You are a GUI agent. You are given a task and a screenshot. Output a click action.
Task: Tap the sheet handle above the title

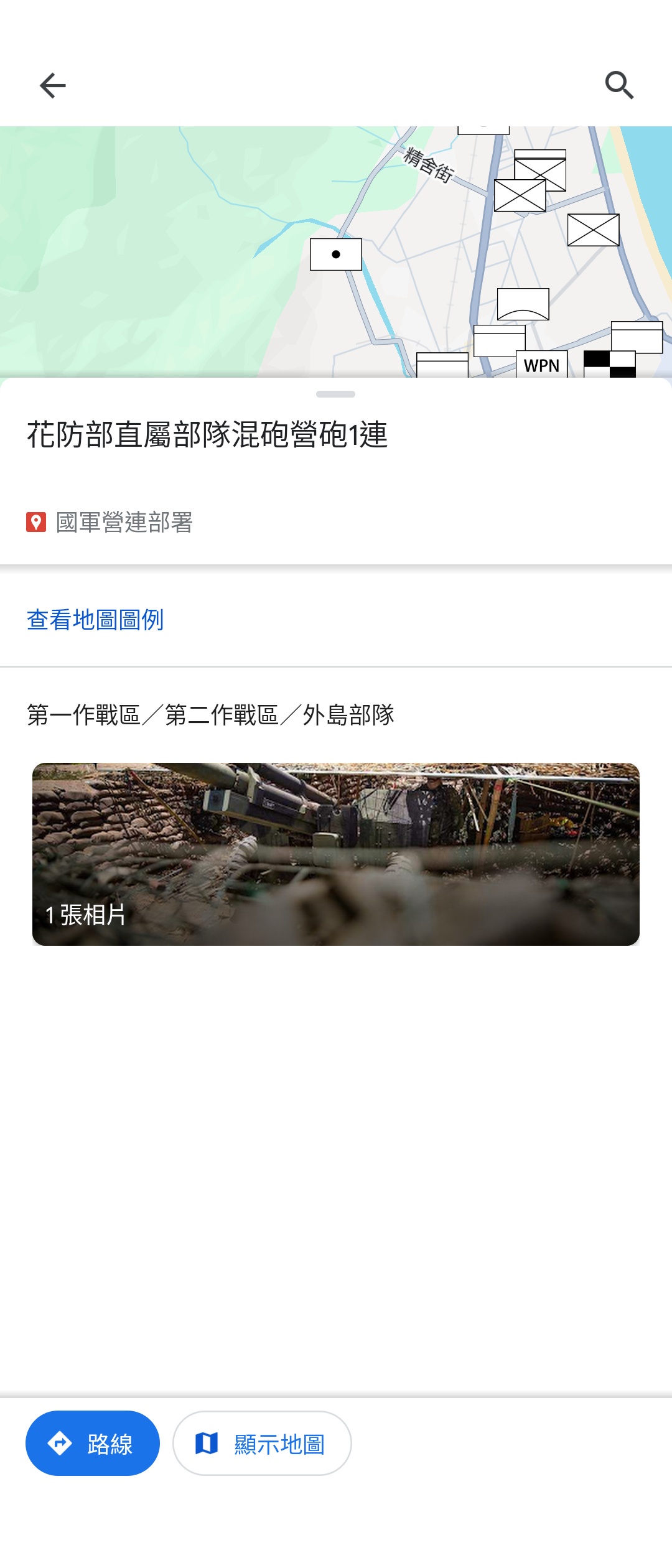pyautogui.click(x=336, y=394)
